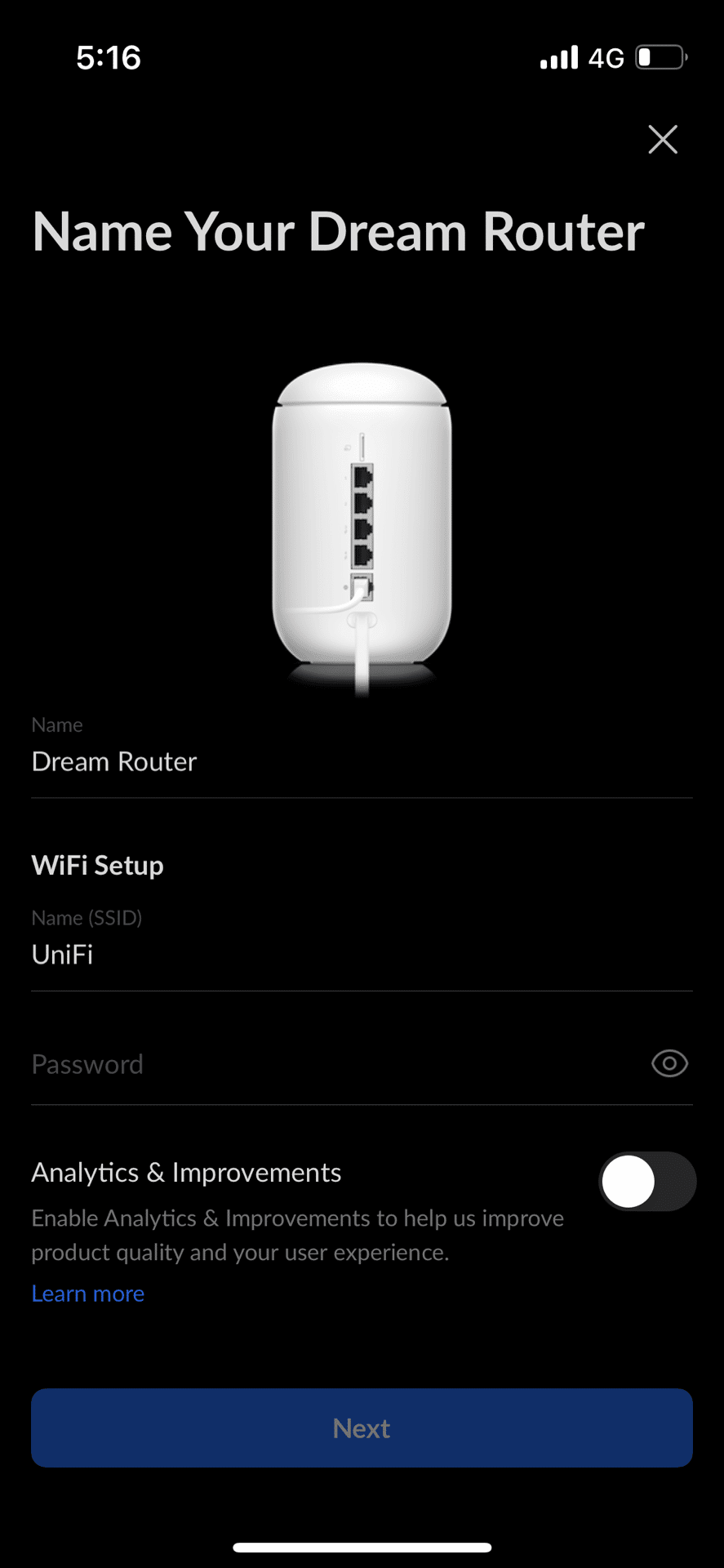This screenshot has height=1568, width=724.
Task: Click the WiFi Setup section heading
Action: coord(97,864)
